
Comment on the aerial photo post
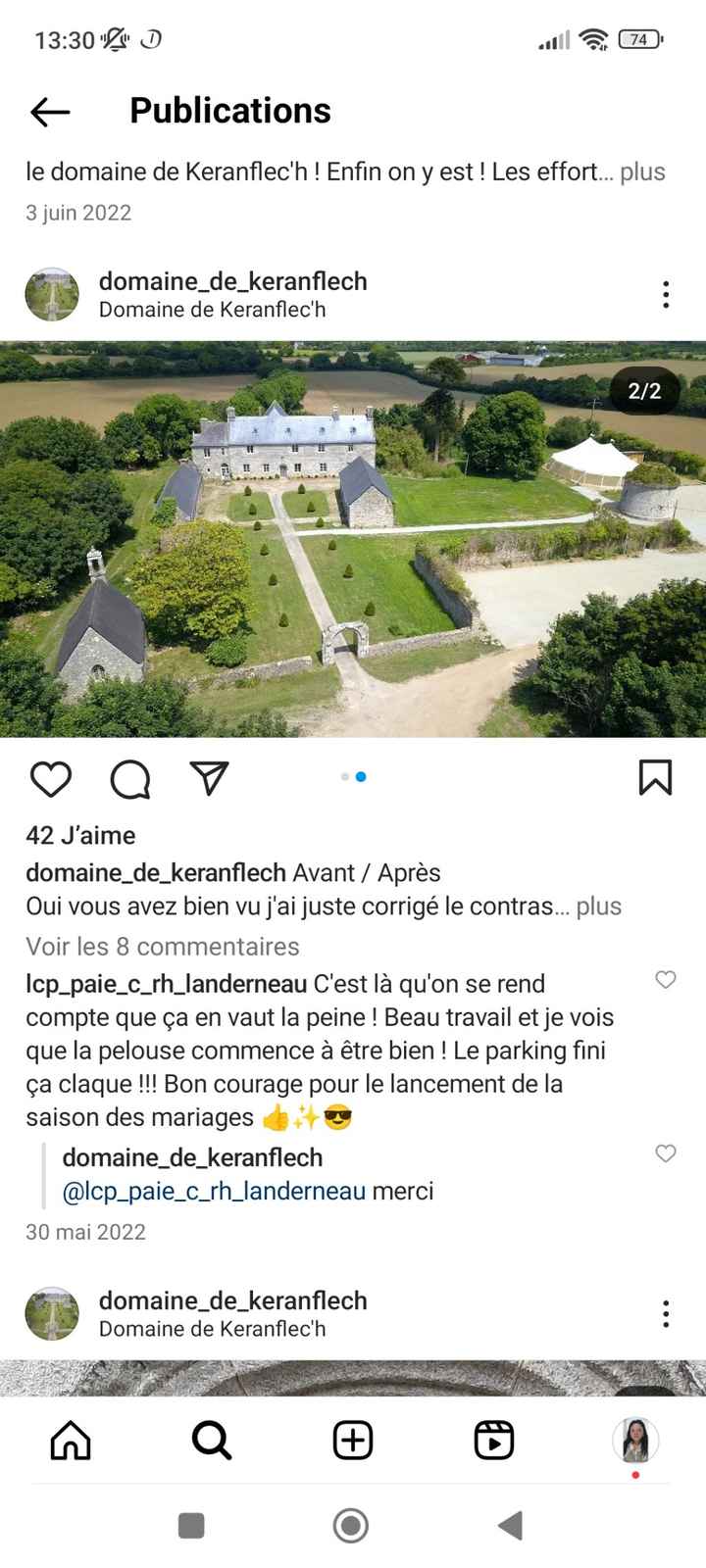130,778
